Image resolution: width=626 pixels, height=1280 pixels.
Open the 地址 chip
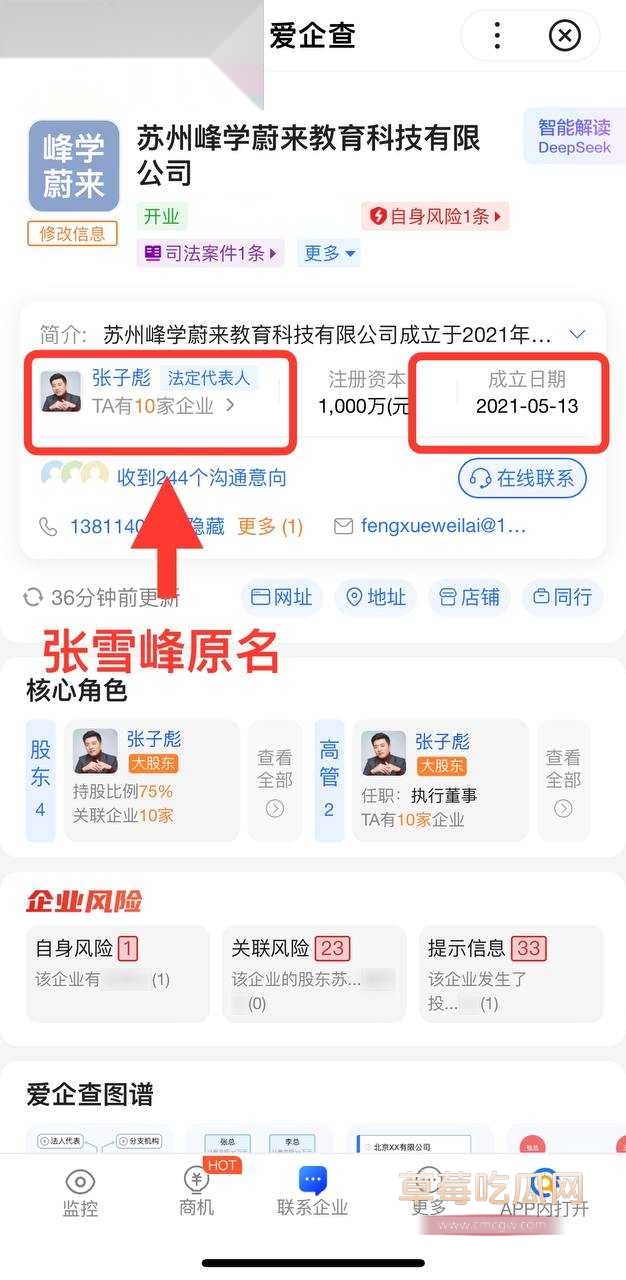click(x=376, y=597)
